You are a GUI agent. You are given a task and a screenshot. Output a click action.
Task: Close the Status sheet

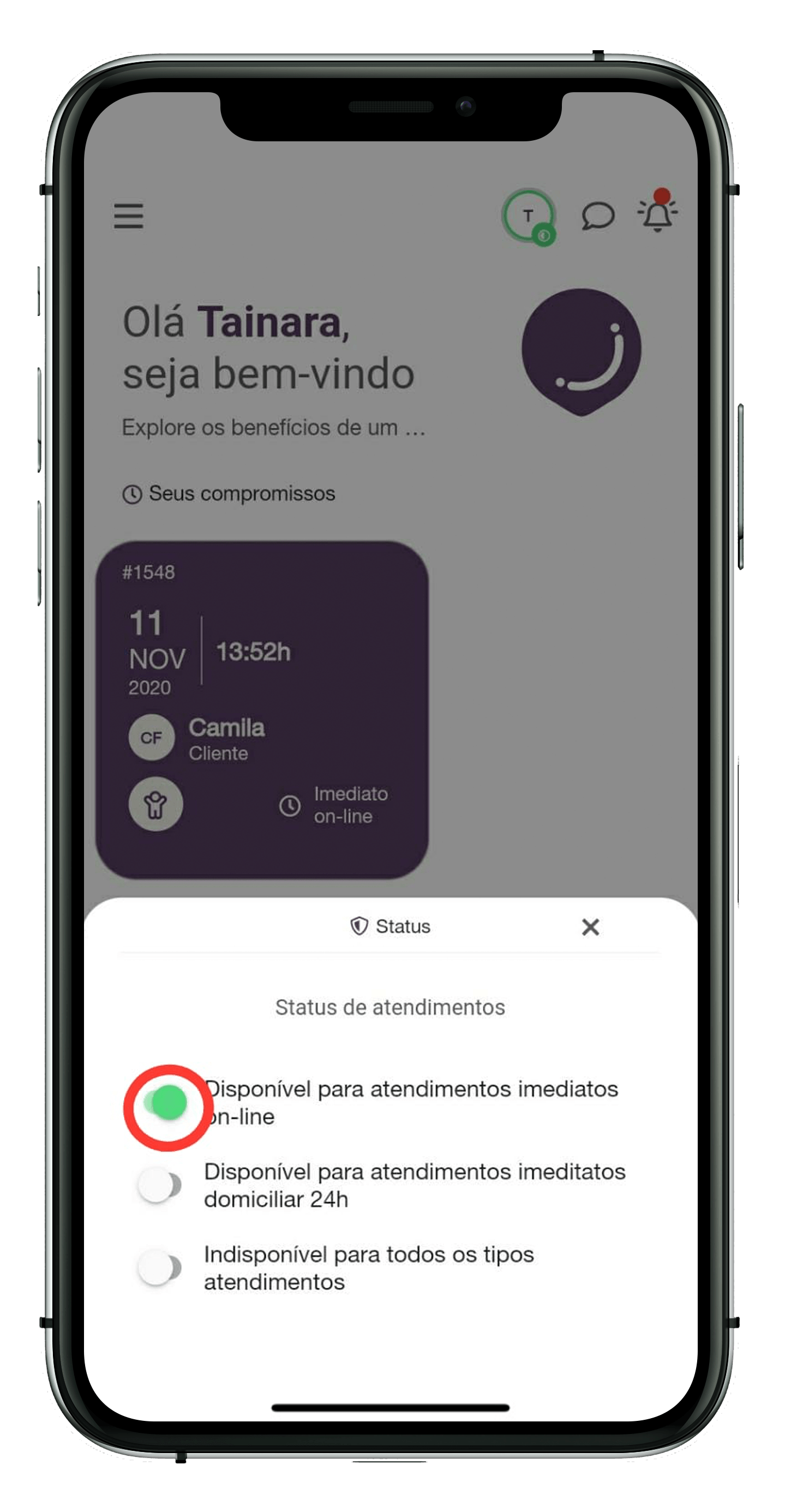(590, 927)
